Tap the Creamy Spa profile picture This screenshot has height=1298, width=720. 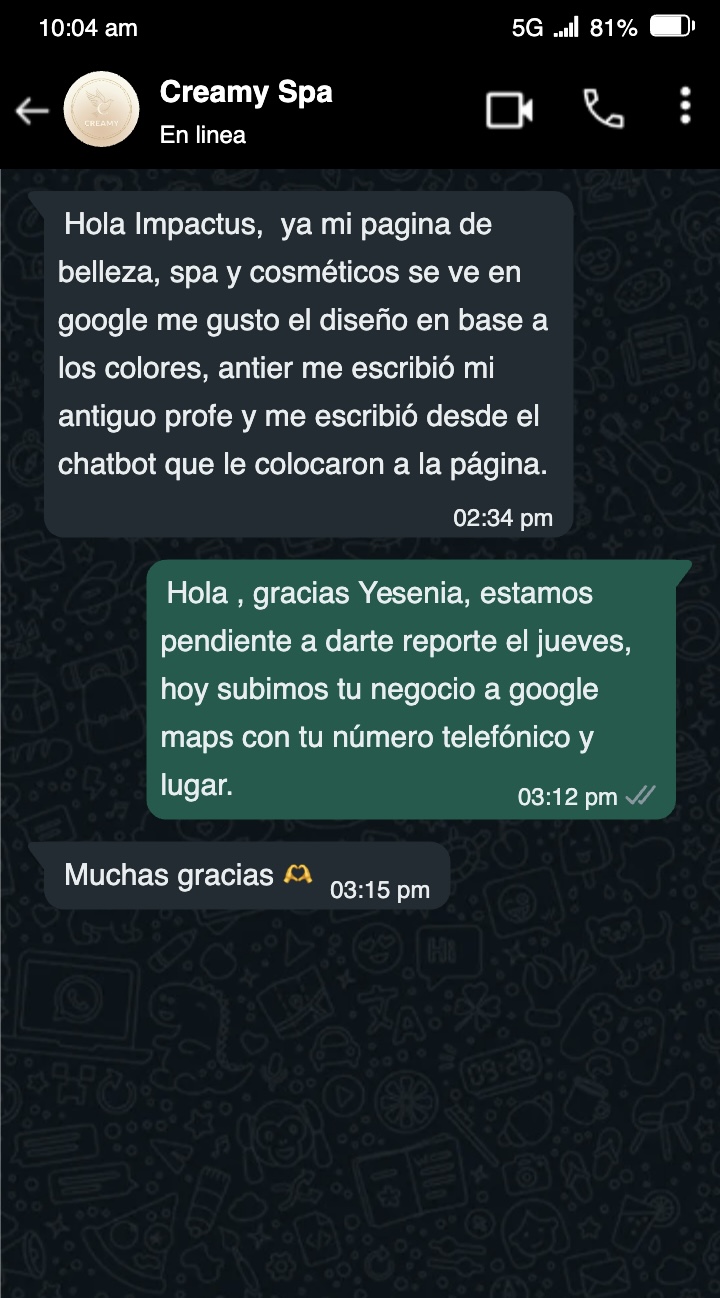[x=101, y=108]
